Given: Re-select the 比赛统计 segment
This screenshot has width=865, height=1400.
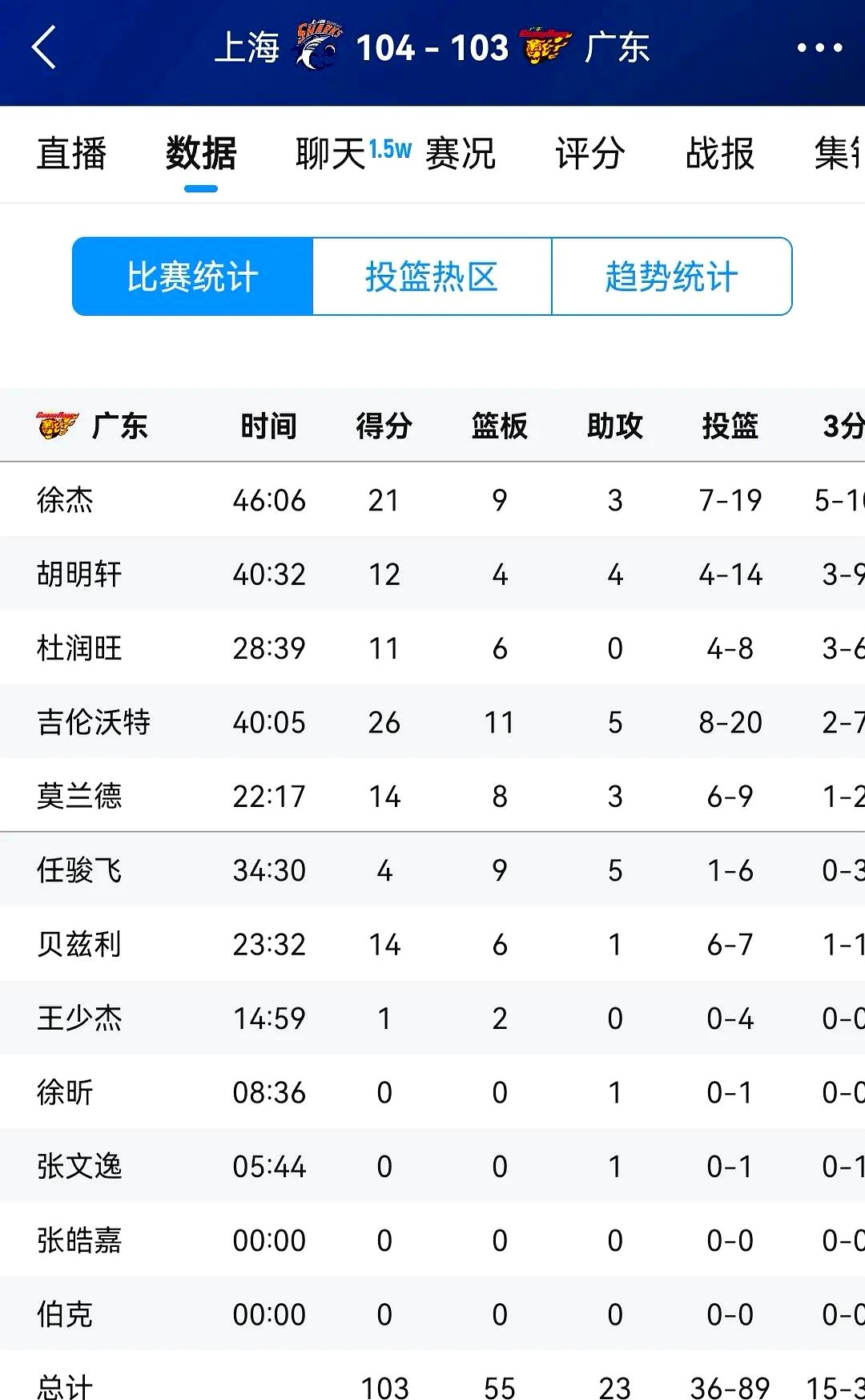Looking at the screenshot, I should 191,276.
